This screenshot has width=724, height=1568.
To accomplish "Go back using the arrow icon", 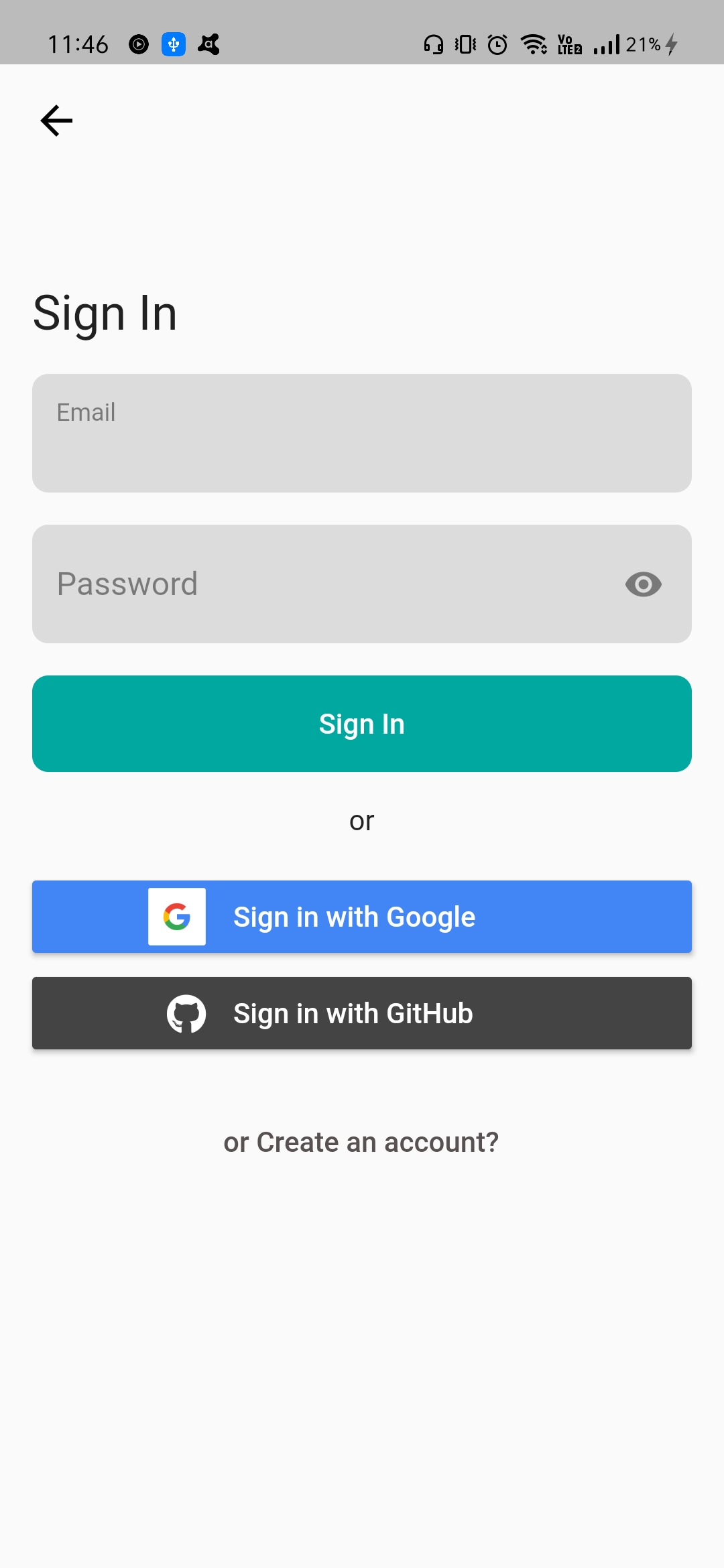I will [56, 121].
